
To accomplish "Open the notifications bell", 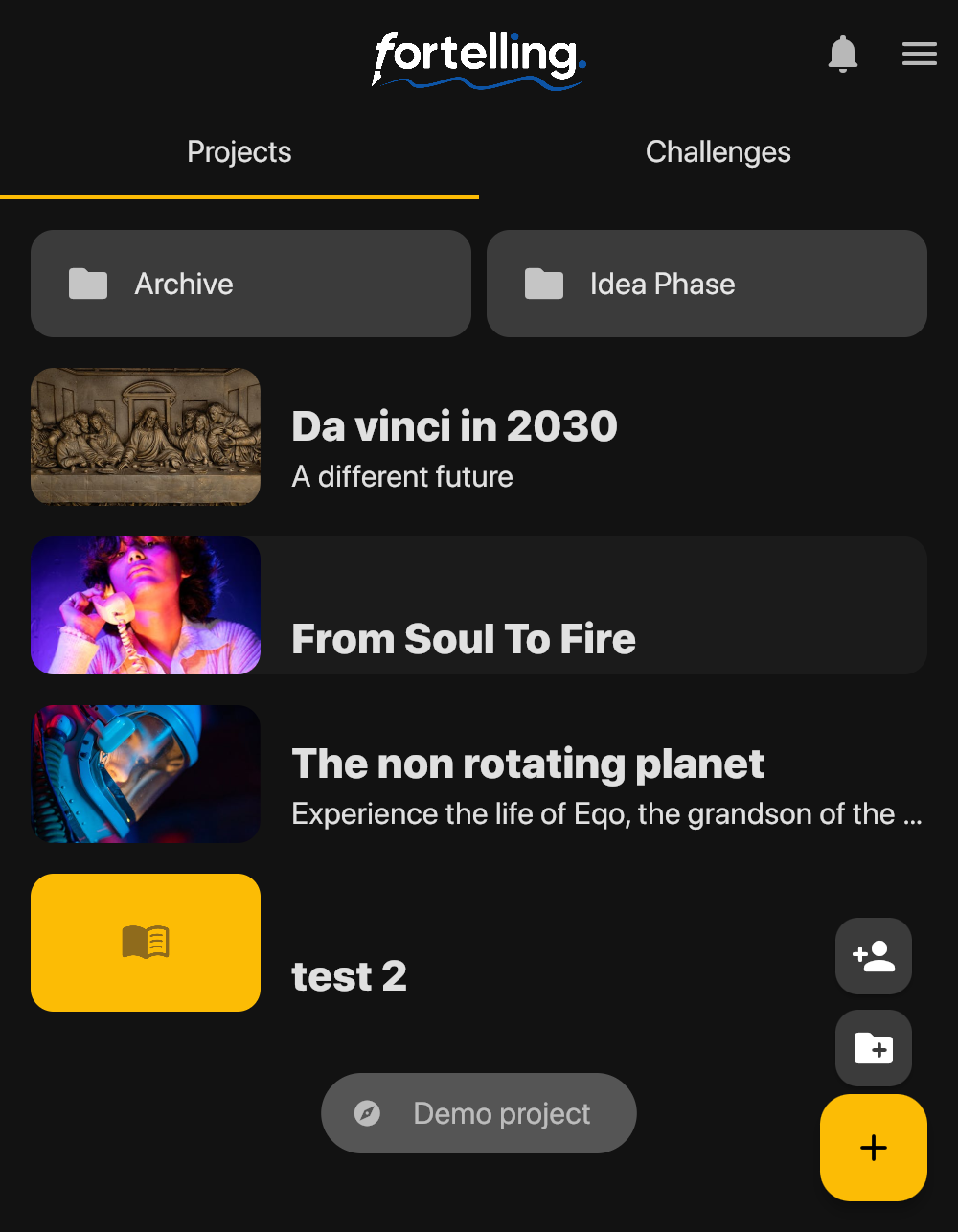I will point(842,54).
